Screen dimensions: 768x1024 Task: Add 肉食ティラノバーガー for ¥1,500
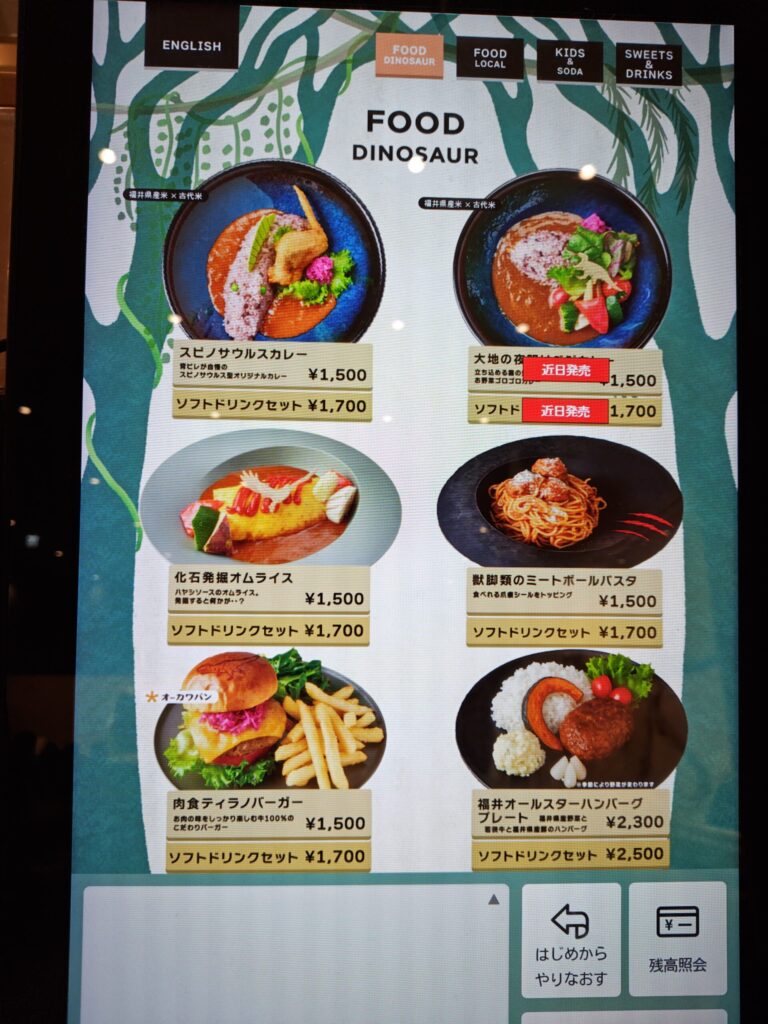point(269,814)
